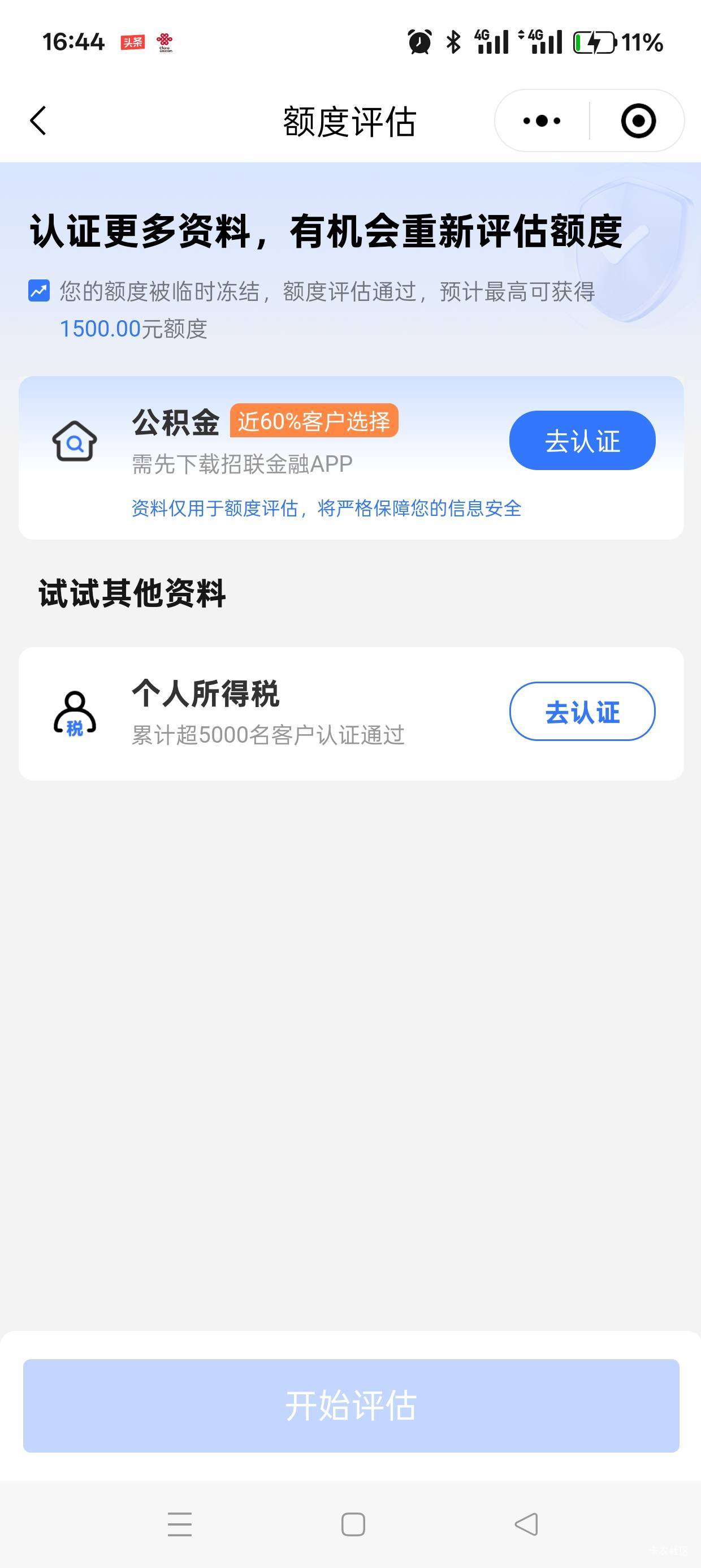This screenshot has height=1568, width=701.
Task: Tap 去认证 for 公积金
Action: tap(582, 441)
